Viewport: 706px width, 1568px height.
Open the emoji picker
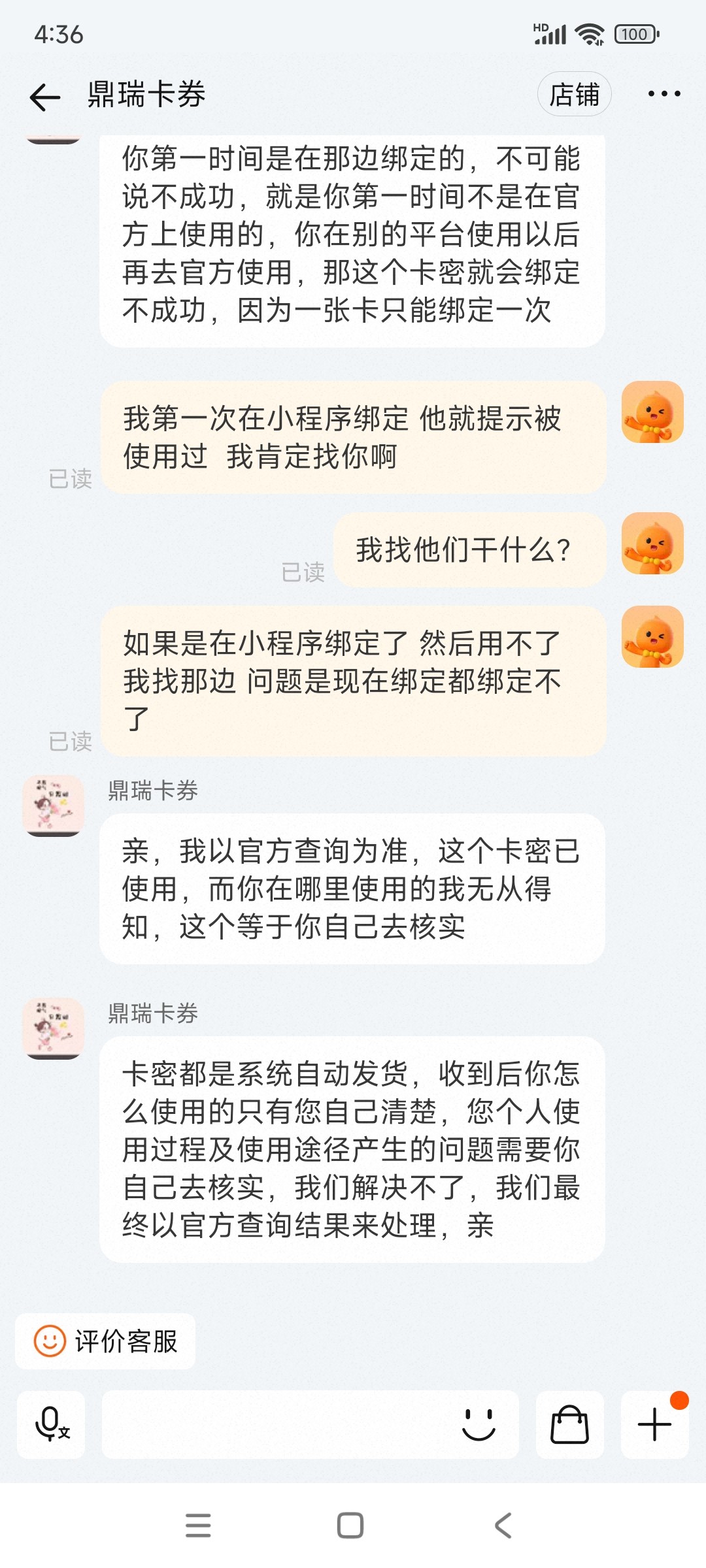click(x=479, y=1424)
